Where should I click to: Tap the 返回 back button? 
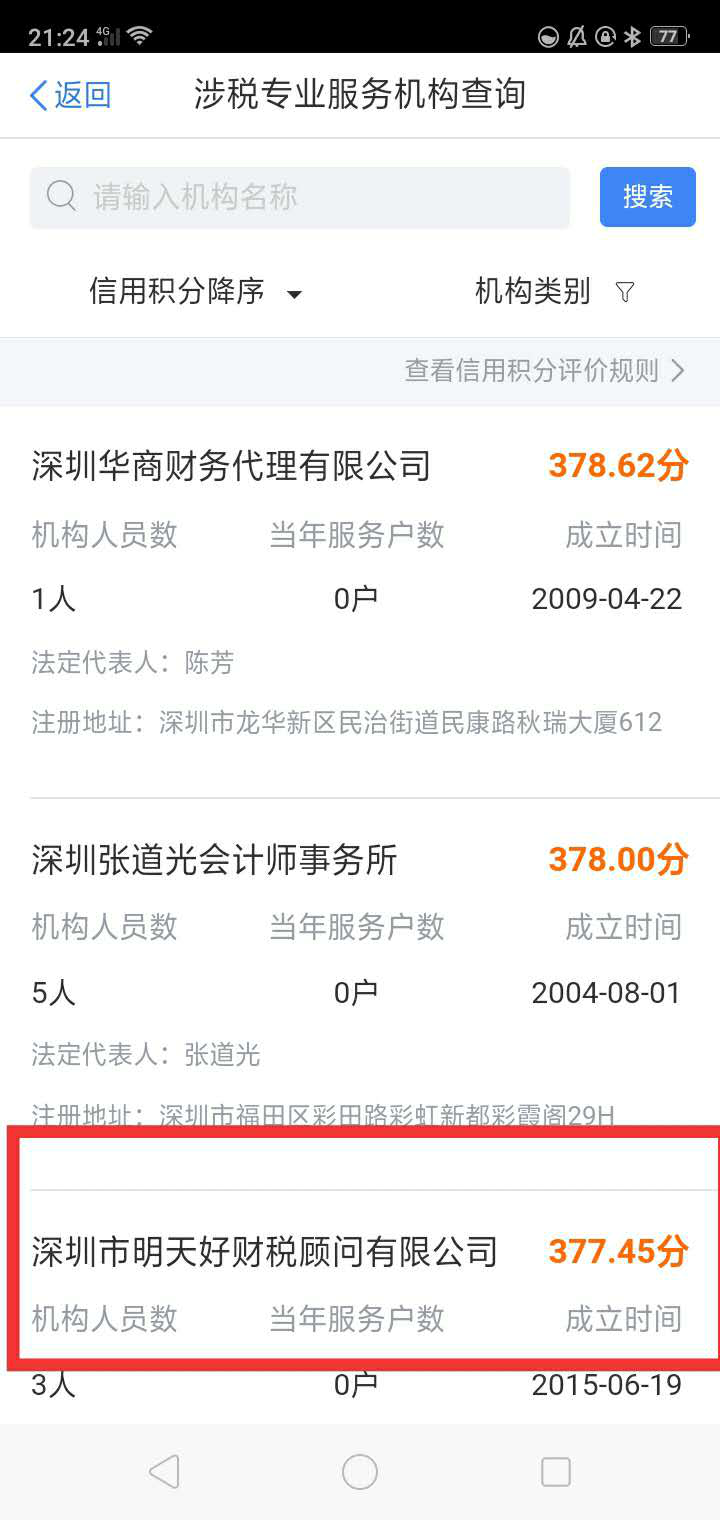click(70, 96)
